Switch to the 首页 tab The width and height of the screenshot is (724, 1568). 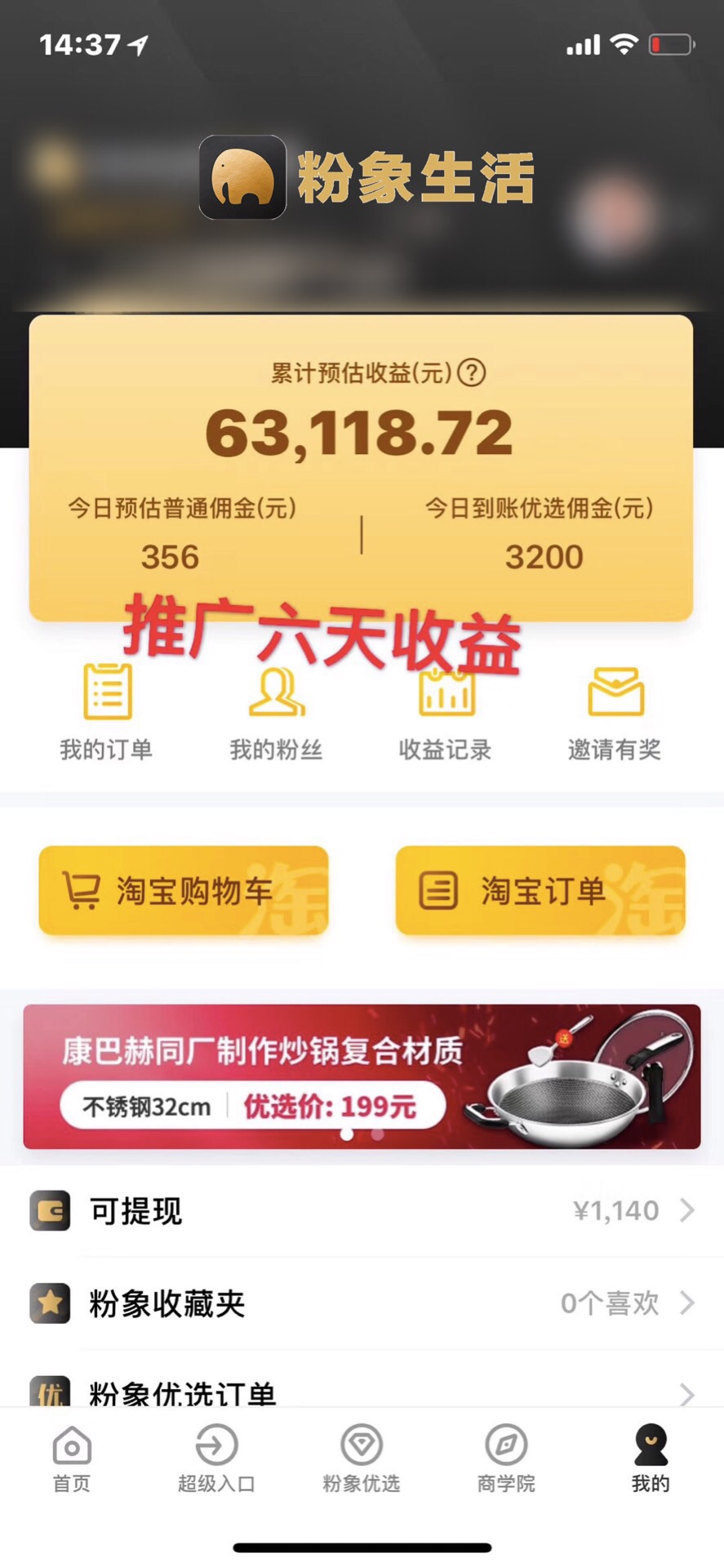72,1459
